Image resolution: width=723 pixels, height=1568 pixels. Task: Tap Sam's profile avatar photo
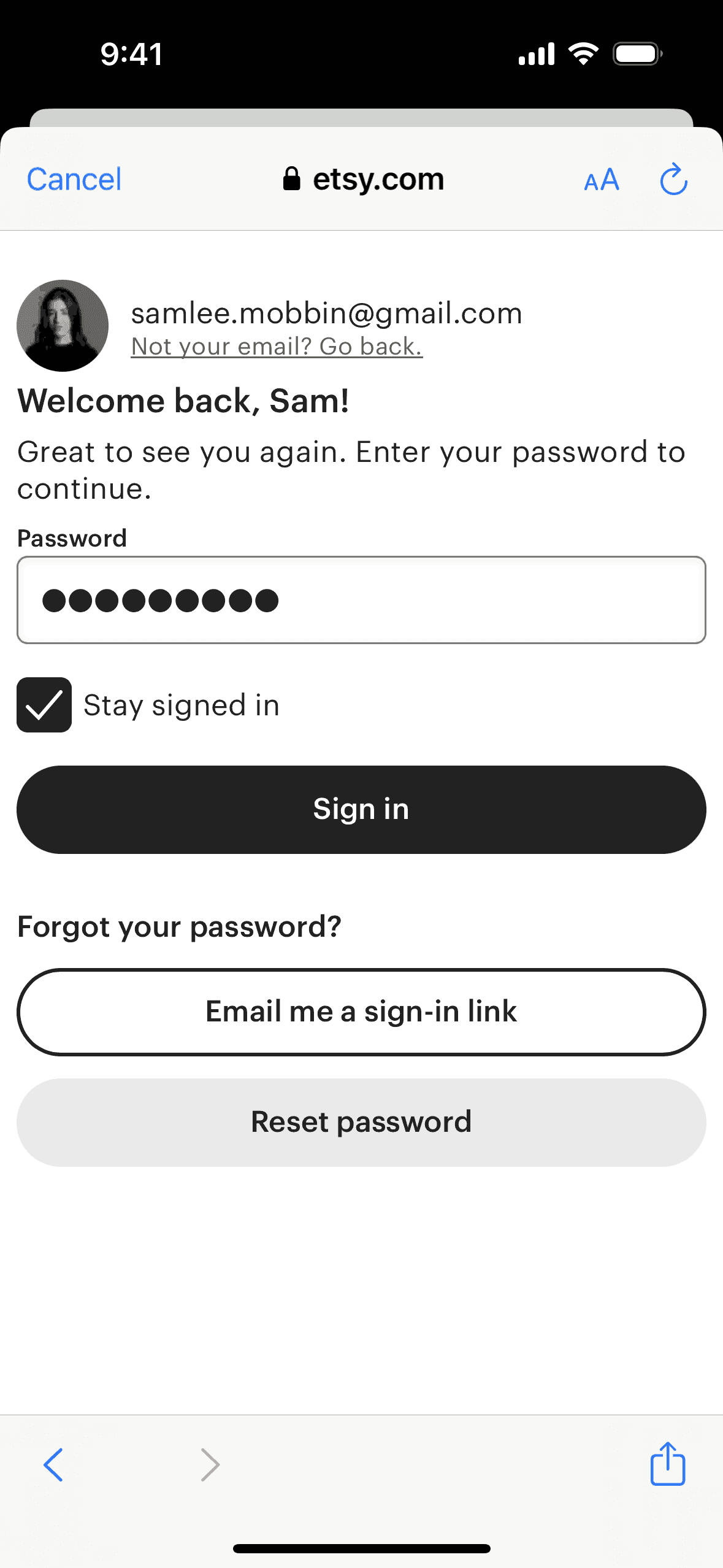point(61,325)
